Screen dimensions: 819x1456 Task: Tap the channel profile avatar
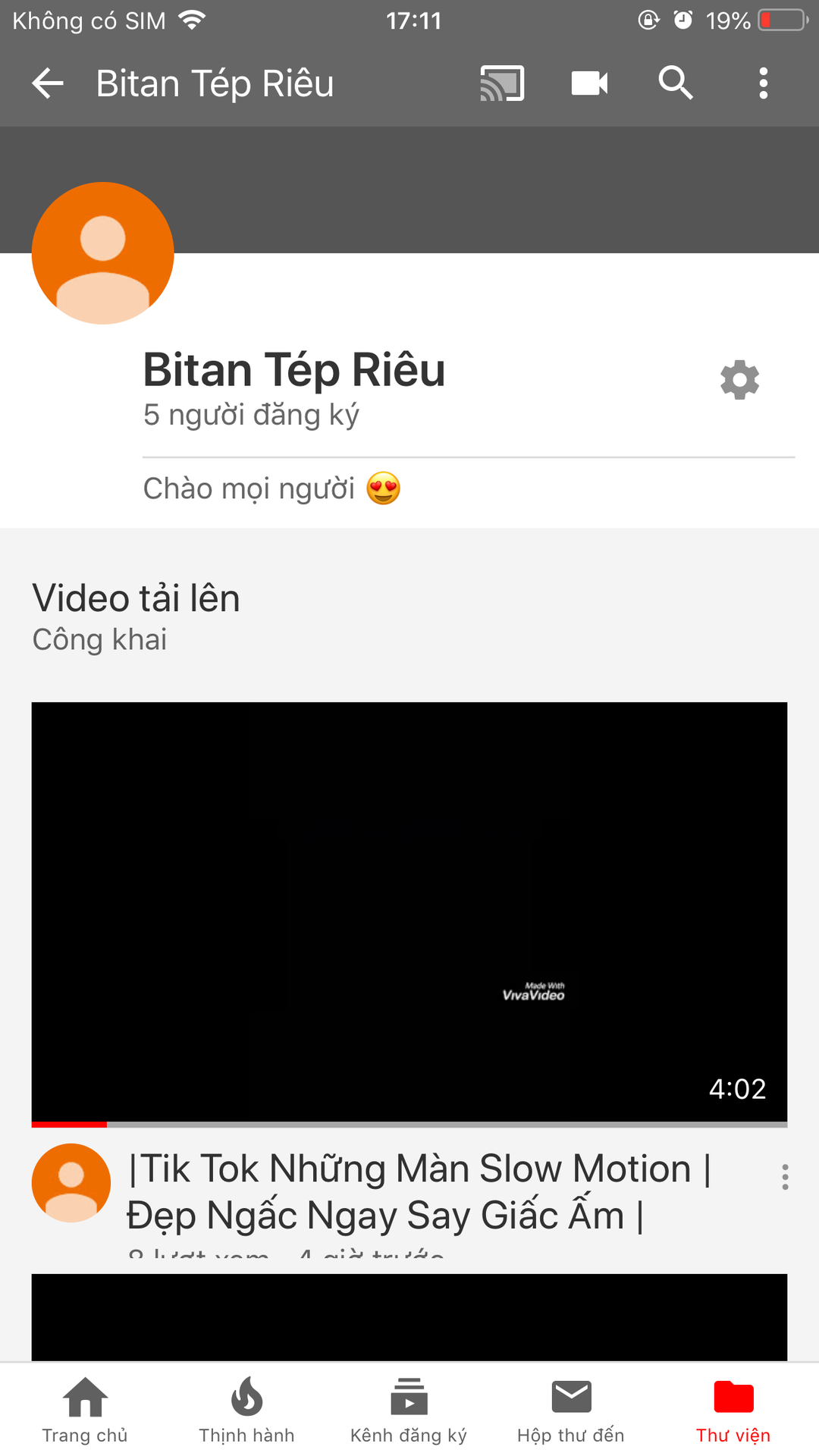[103, 253]
